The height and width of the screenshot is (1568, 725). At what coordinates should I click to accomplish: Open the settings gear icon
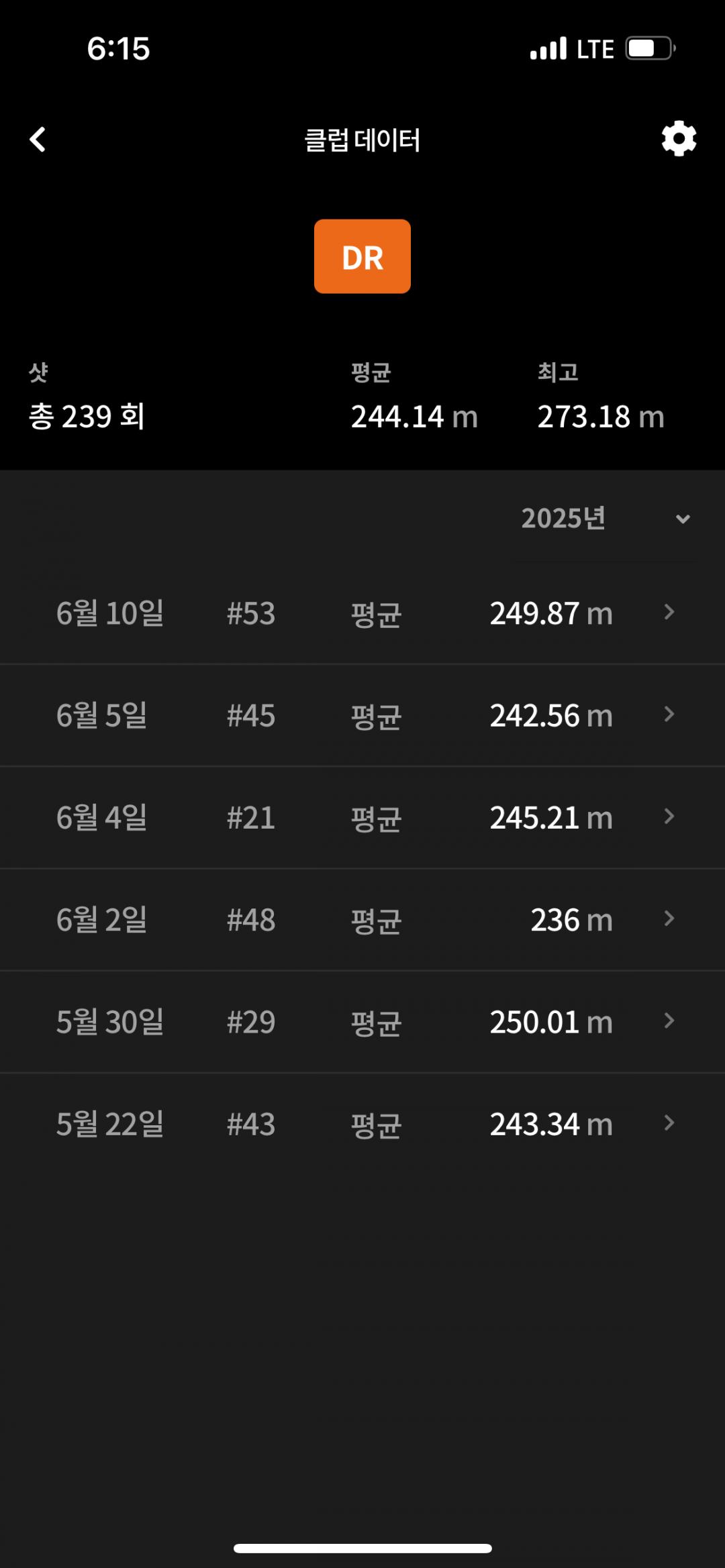[x=679, y=139]
